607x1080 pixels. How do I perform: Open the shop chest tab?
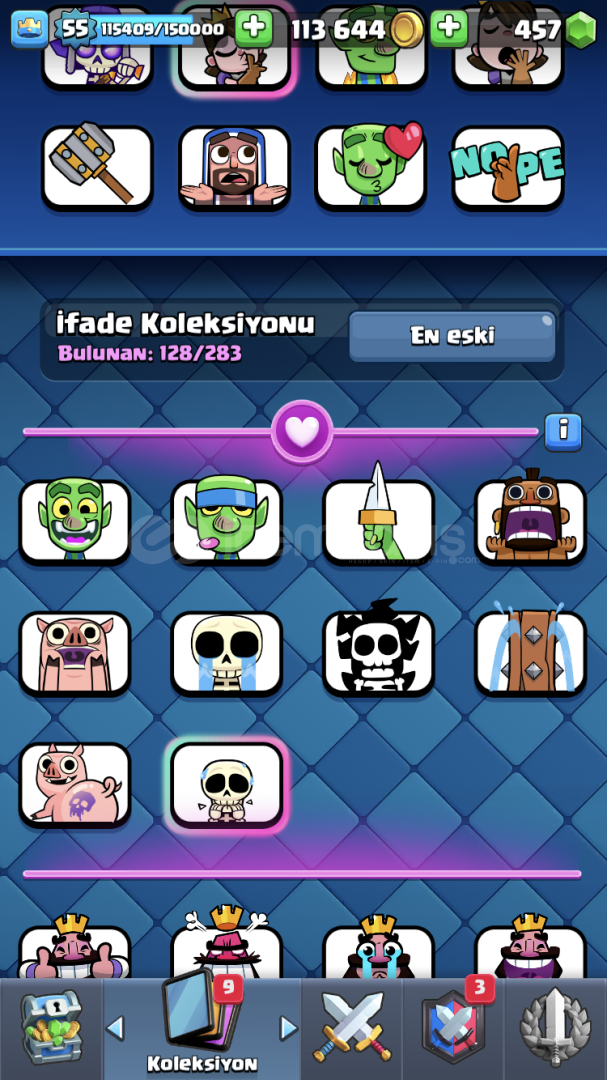click(52, 1027)
